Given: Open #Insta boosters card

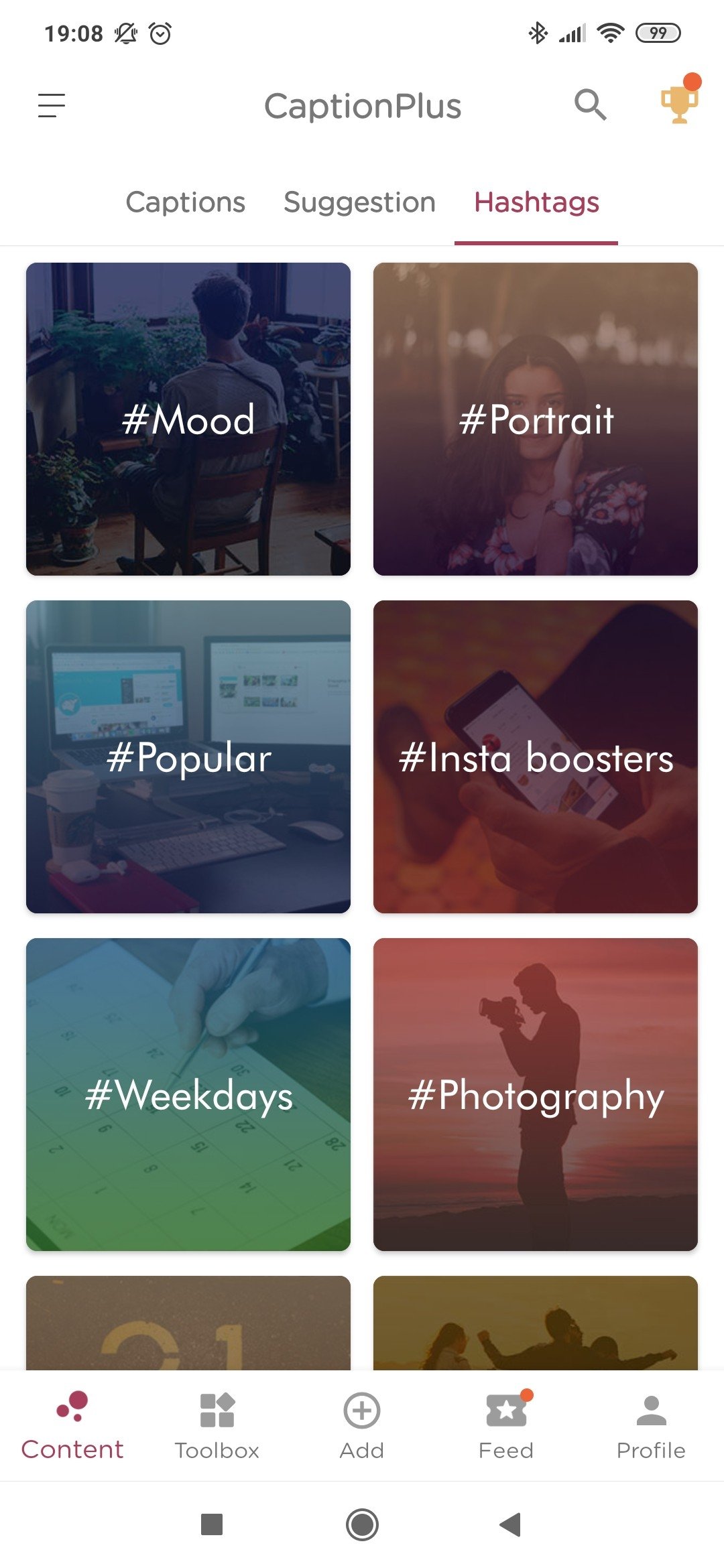Looking at the screenshot, I should (536, 757).
